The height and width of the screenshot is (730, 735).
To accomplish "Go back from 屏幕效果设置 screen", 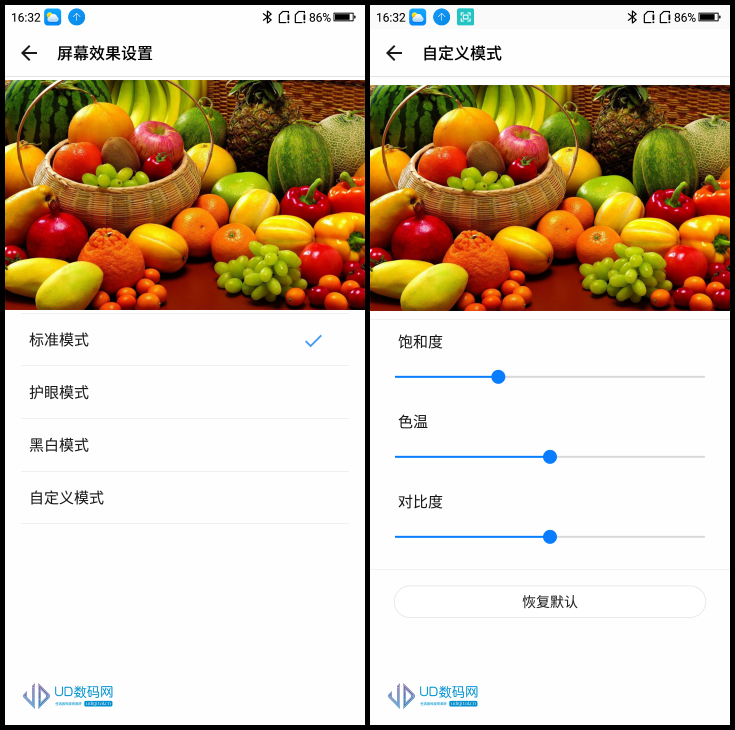I will point(29,54).
